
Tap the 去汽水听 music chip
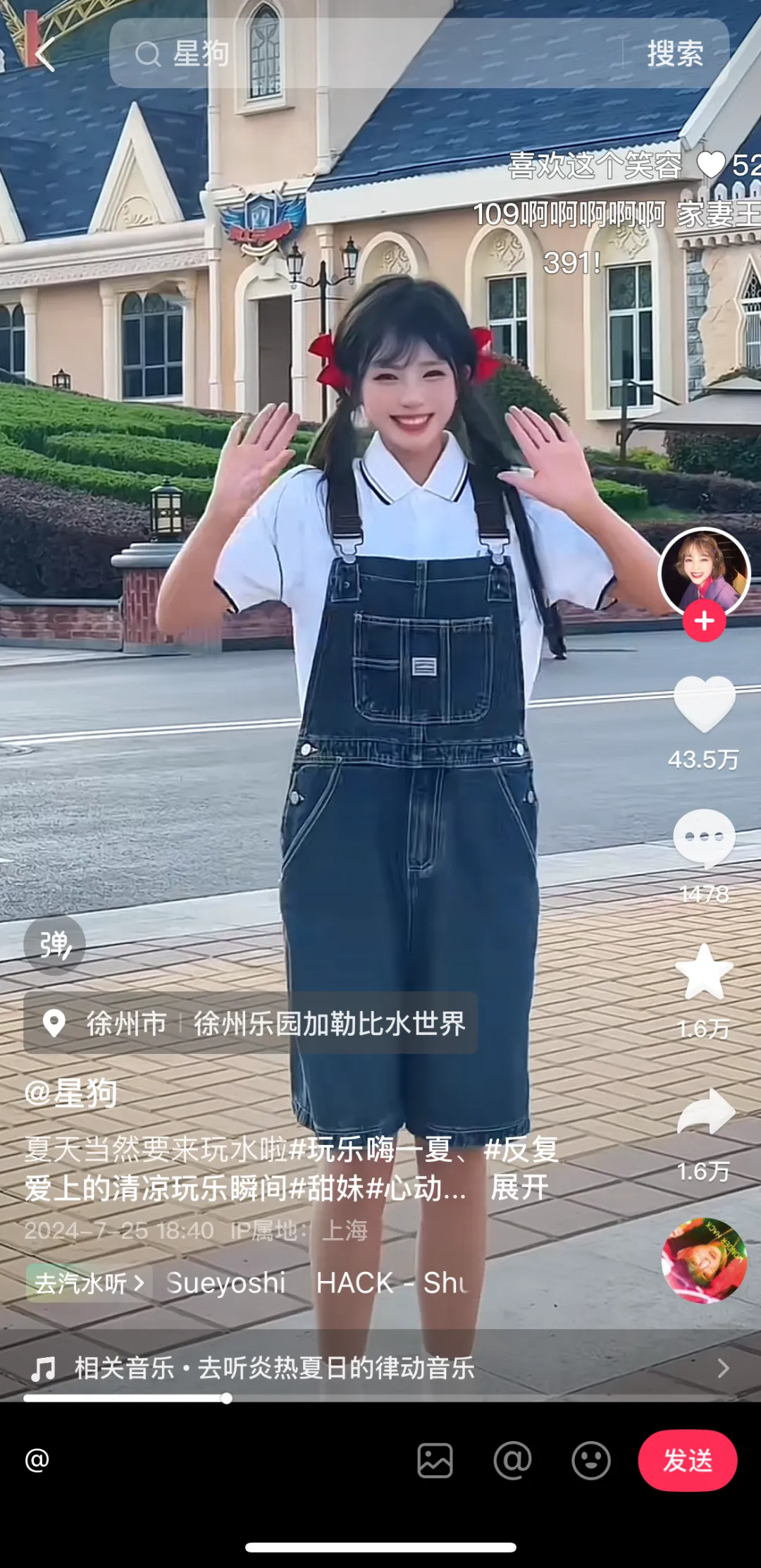89,1282
